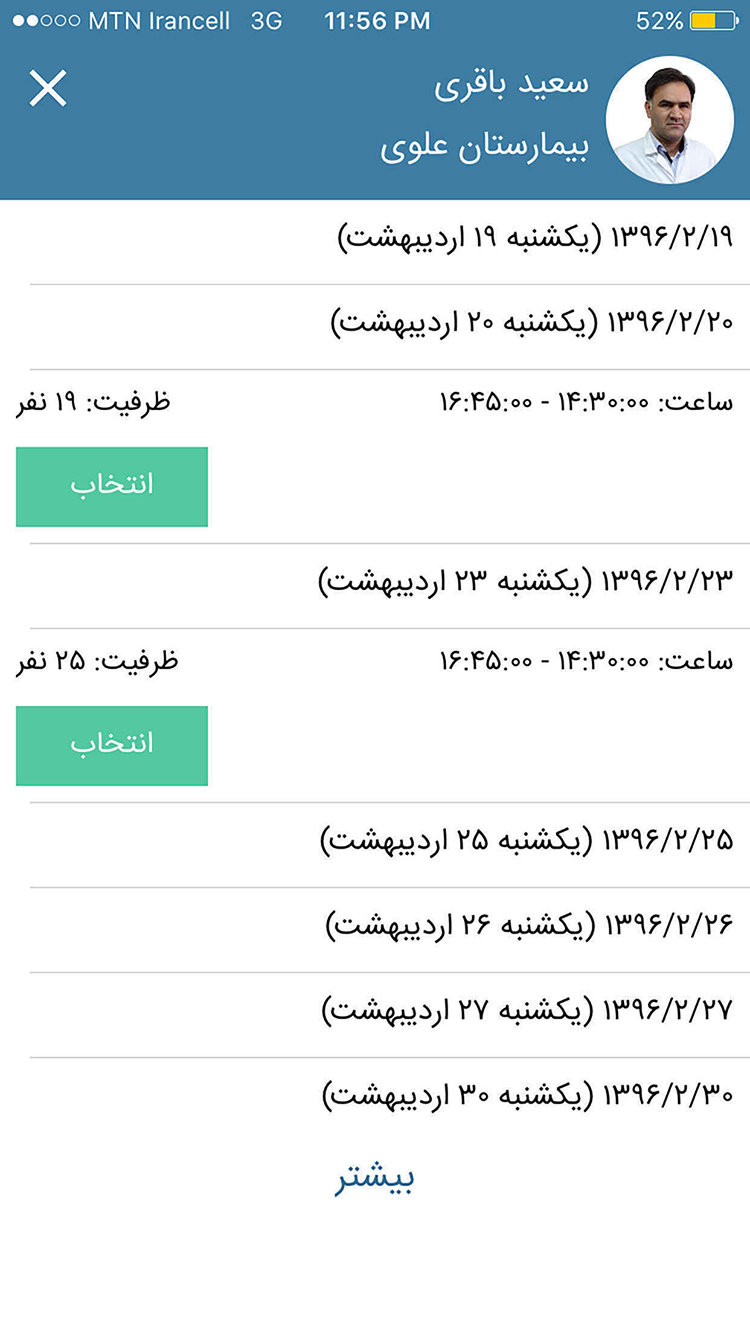Select the first انتخاب appointment button
750x1334 pixels.
(111, 487)
